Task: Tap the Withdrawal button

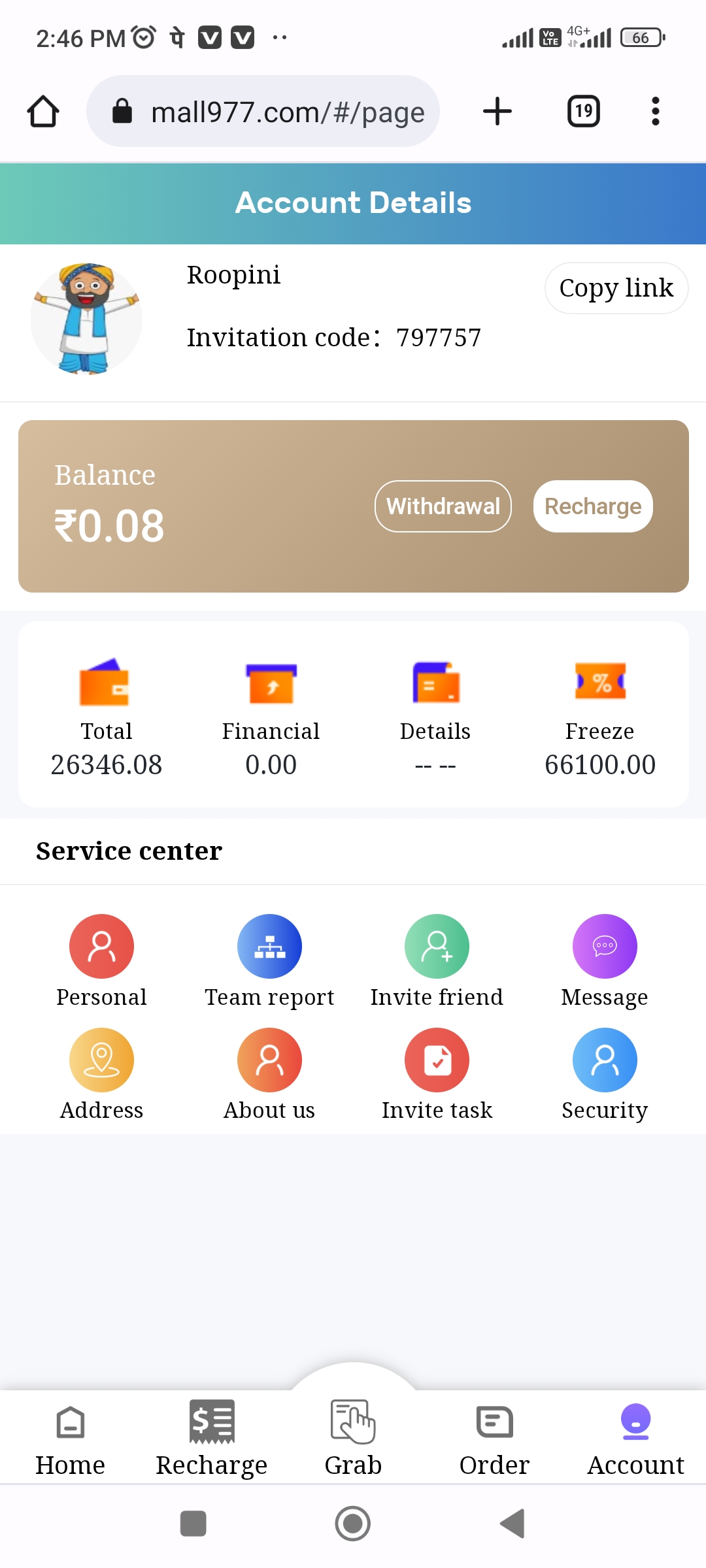Action: click(443, 506)
